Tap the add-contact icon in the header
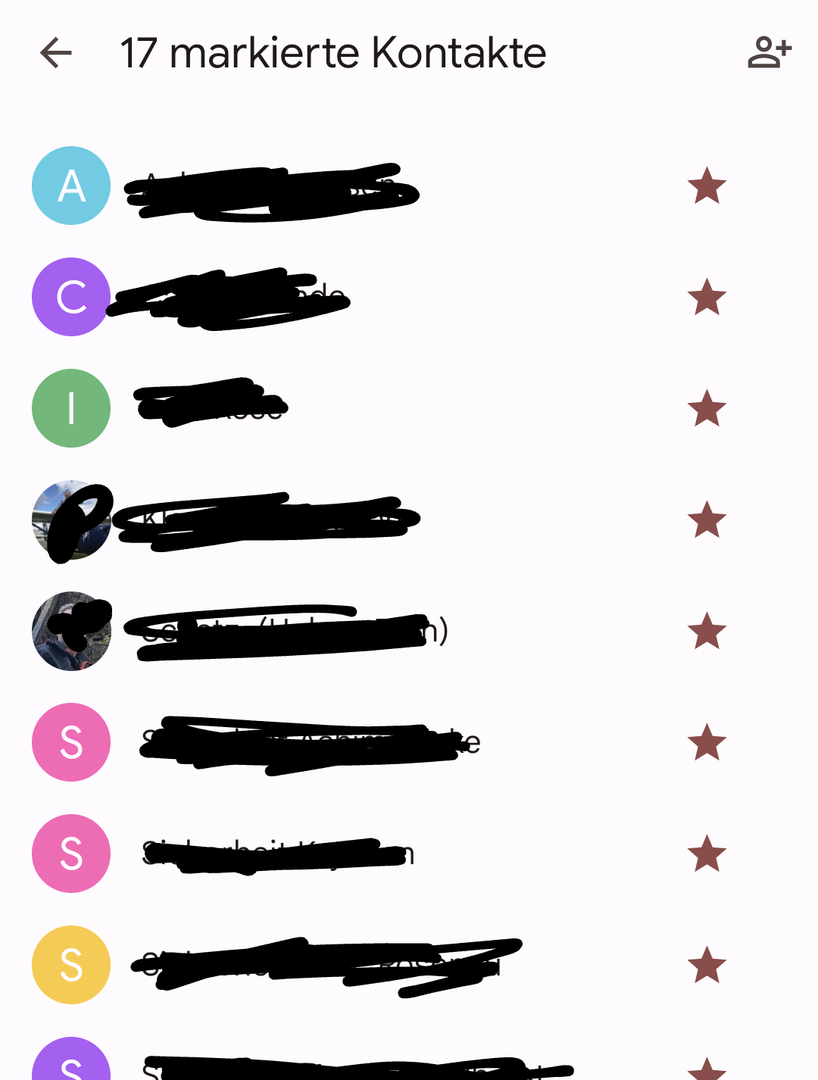Viewport: 818px width, 1080px height. (x=769, y=53)
